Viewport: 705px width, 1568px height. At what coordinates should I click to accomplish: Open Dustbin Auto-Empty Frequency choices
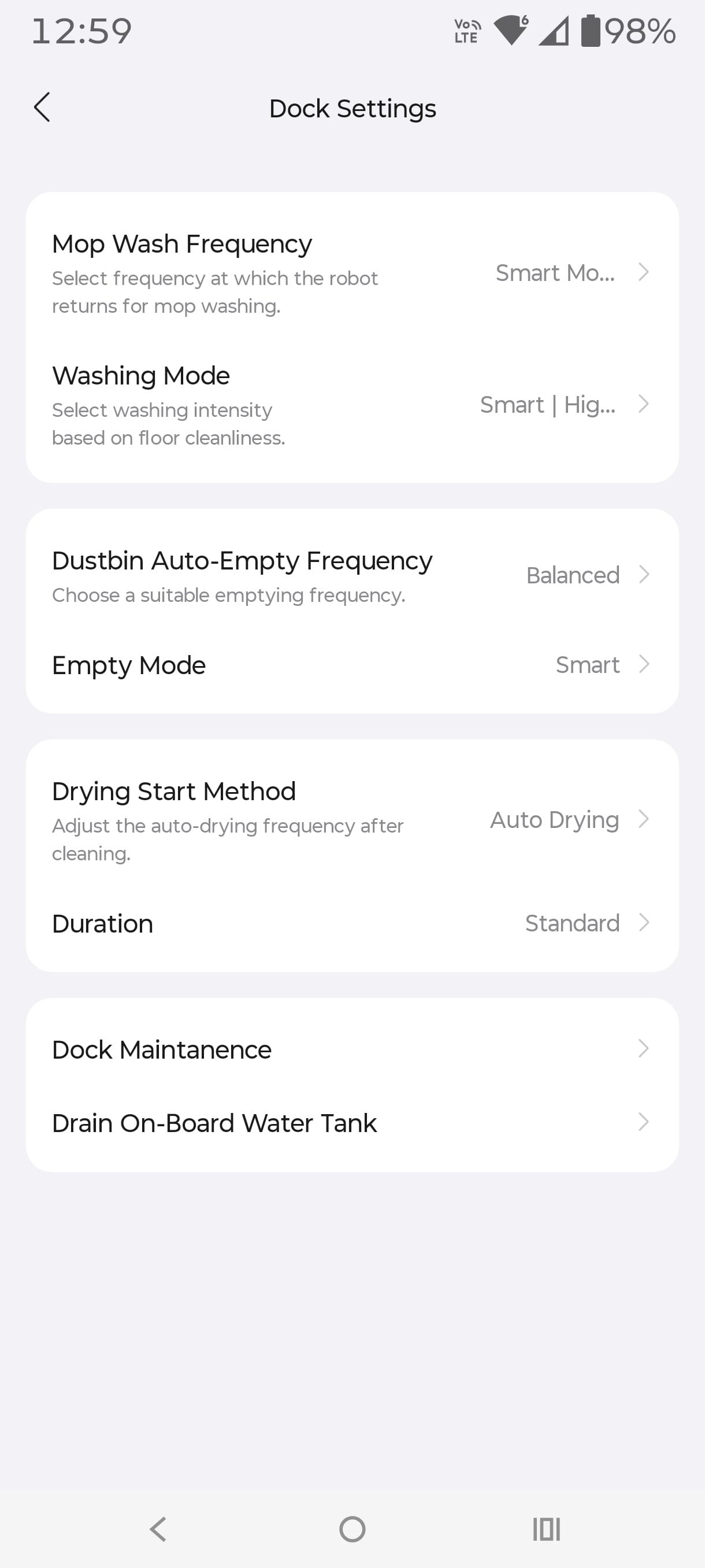click(353, 575)
